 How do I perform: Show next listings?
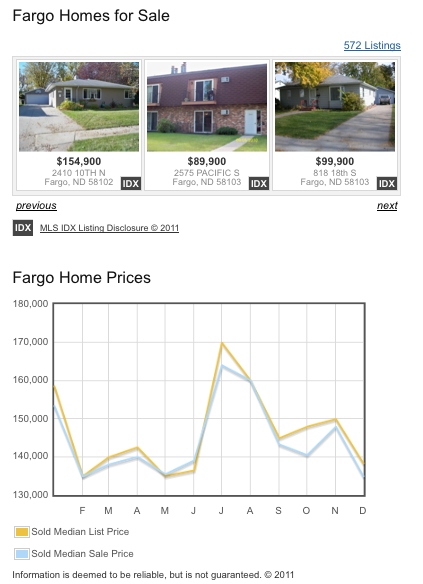(387, 206)
